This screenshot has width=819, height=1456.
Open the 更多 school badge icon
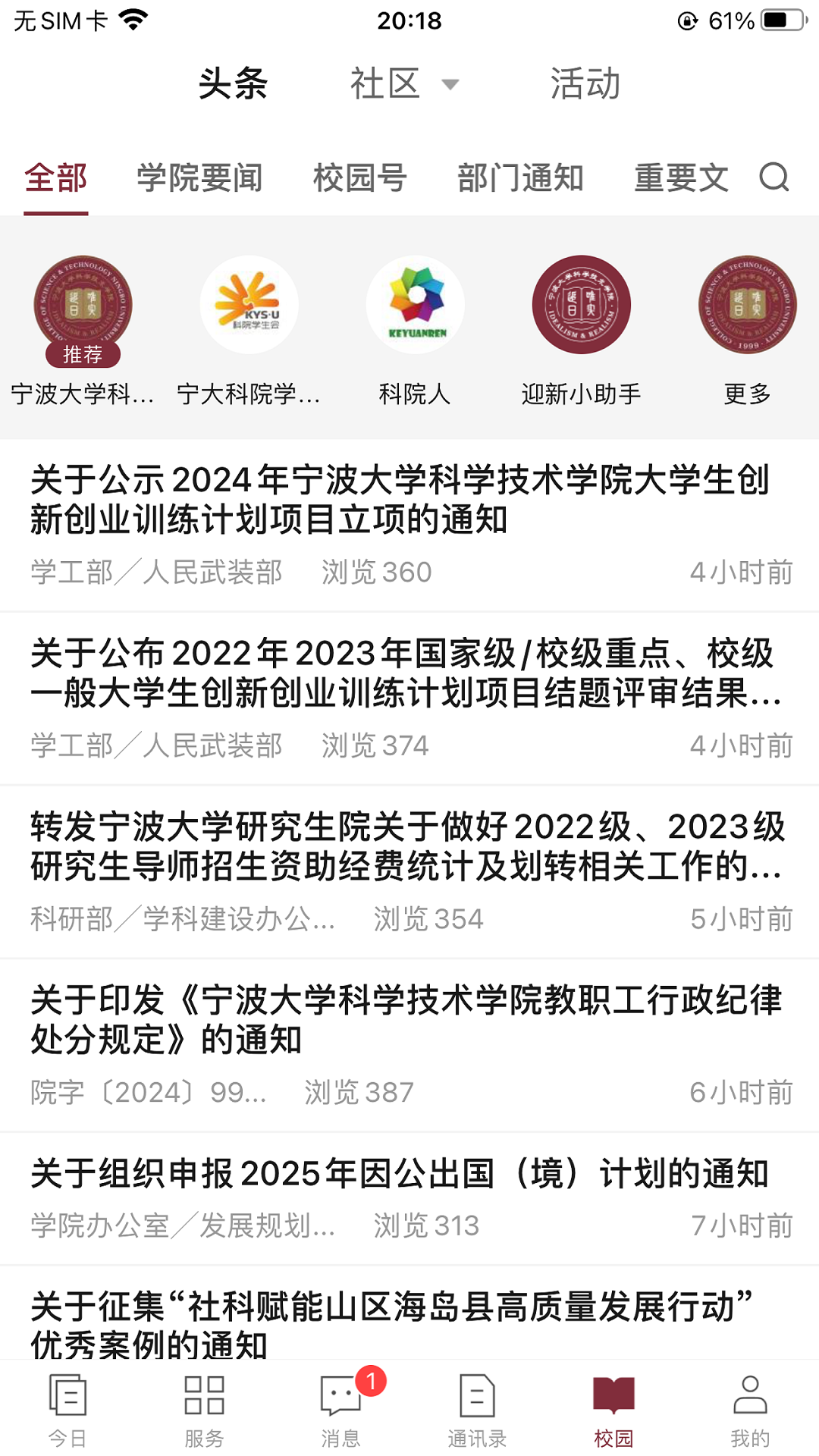(x=747, y=303)
